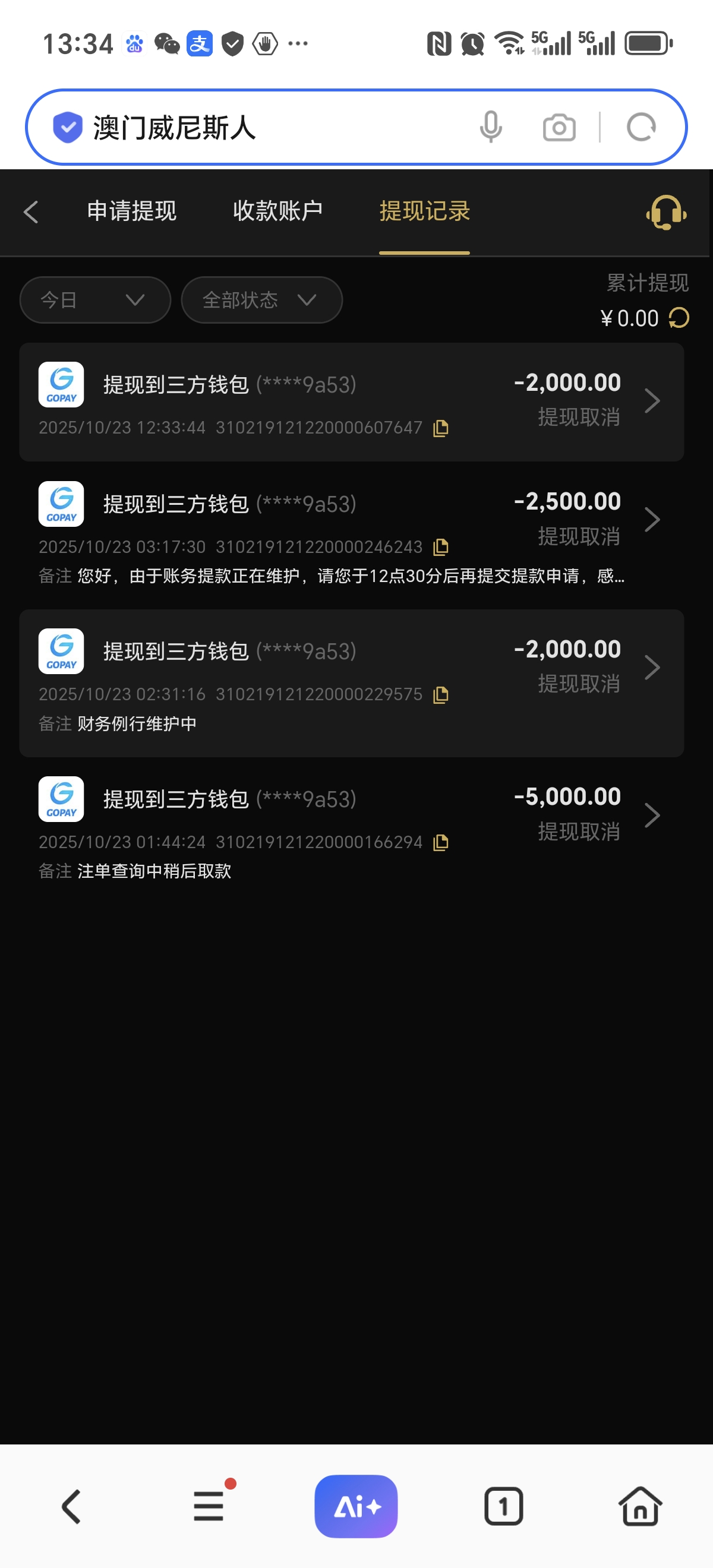Open the 提现记录 tab
713x1568 pixels.
click(x=424, y=211)
